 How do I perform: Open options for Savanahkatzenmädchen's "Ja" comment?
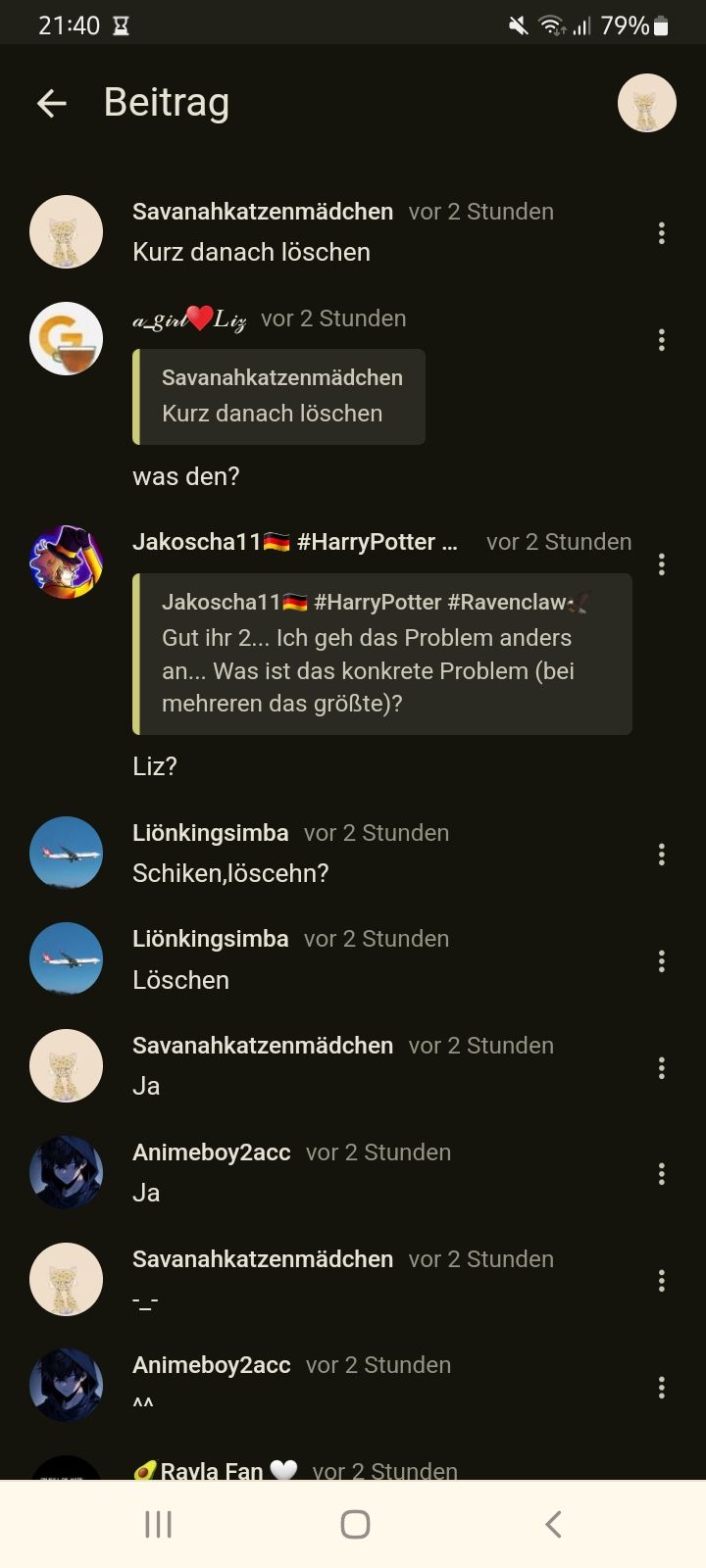tap(662, 1067)
